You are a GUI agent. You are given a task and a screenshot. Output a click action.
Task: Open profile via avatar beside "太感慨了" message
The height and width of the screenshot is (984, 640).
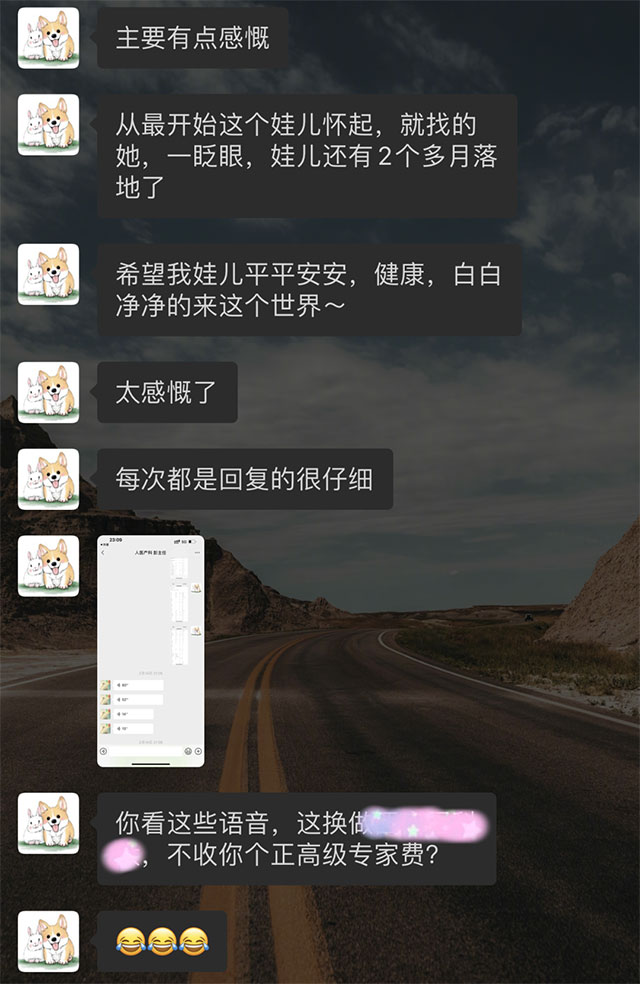click(x=48, y=392)
